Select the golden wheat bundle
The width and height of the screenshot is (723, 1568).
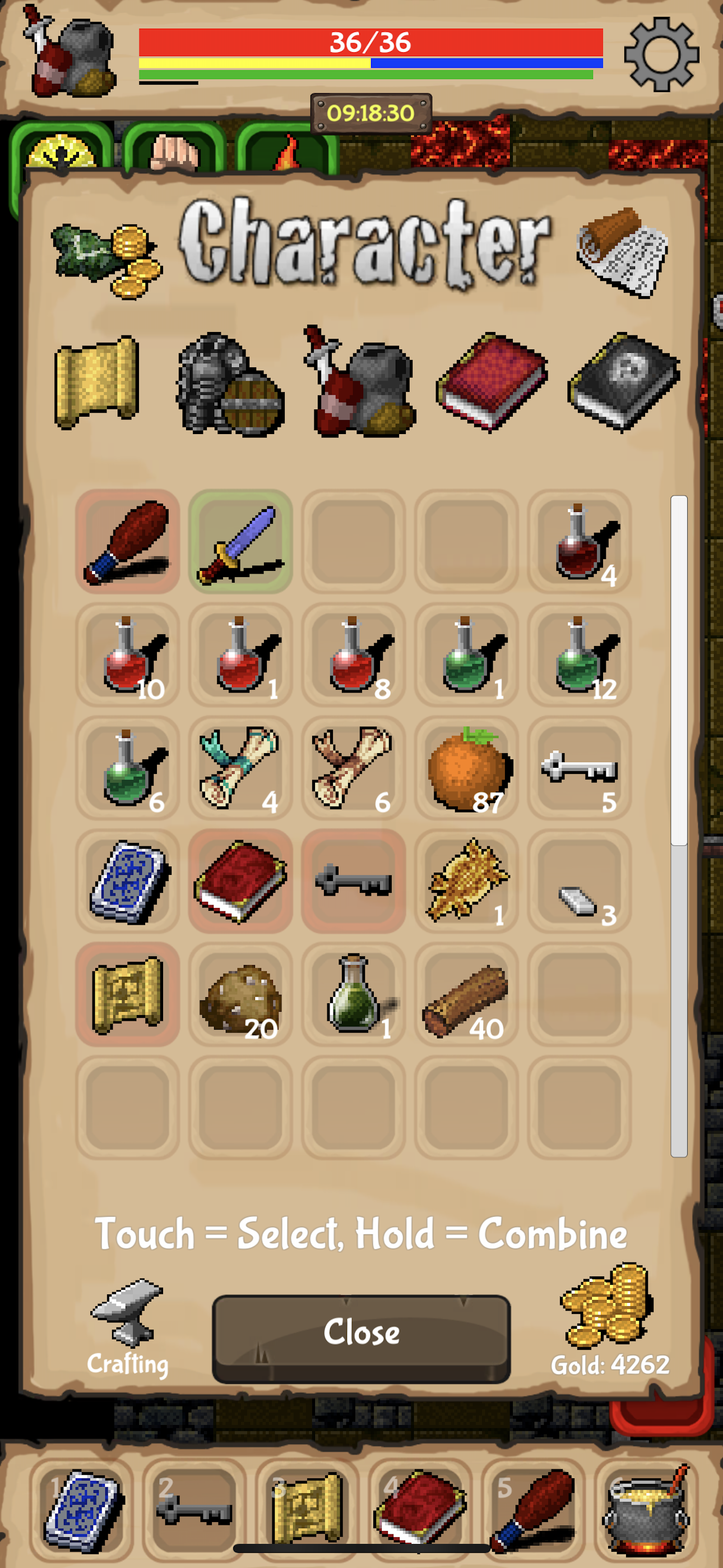click(x=466, y=882)
